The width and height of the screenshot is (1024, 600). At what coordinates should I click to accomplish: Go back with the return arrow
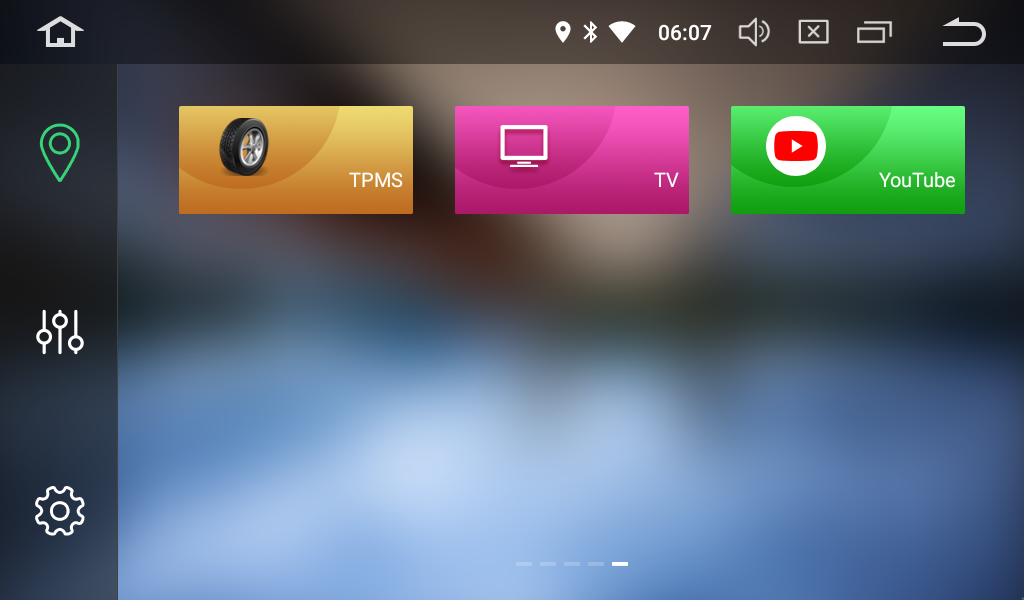(964, 32)
